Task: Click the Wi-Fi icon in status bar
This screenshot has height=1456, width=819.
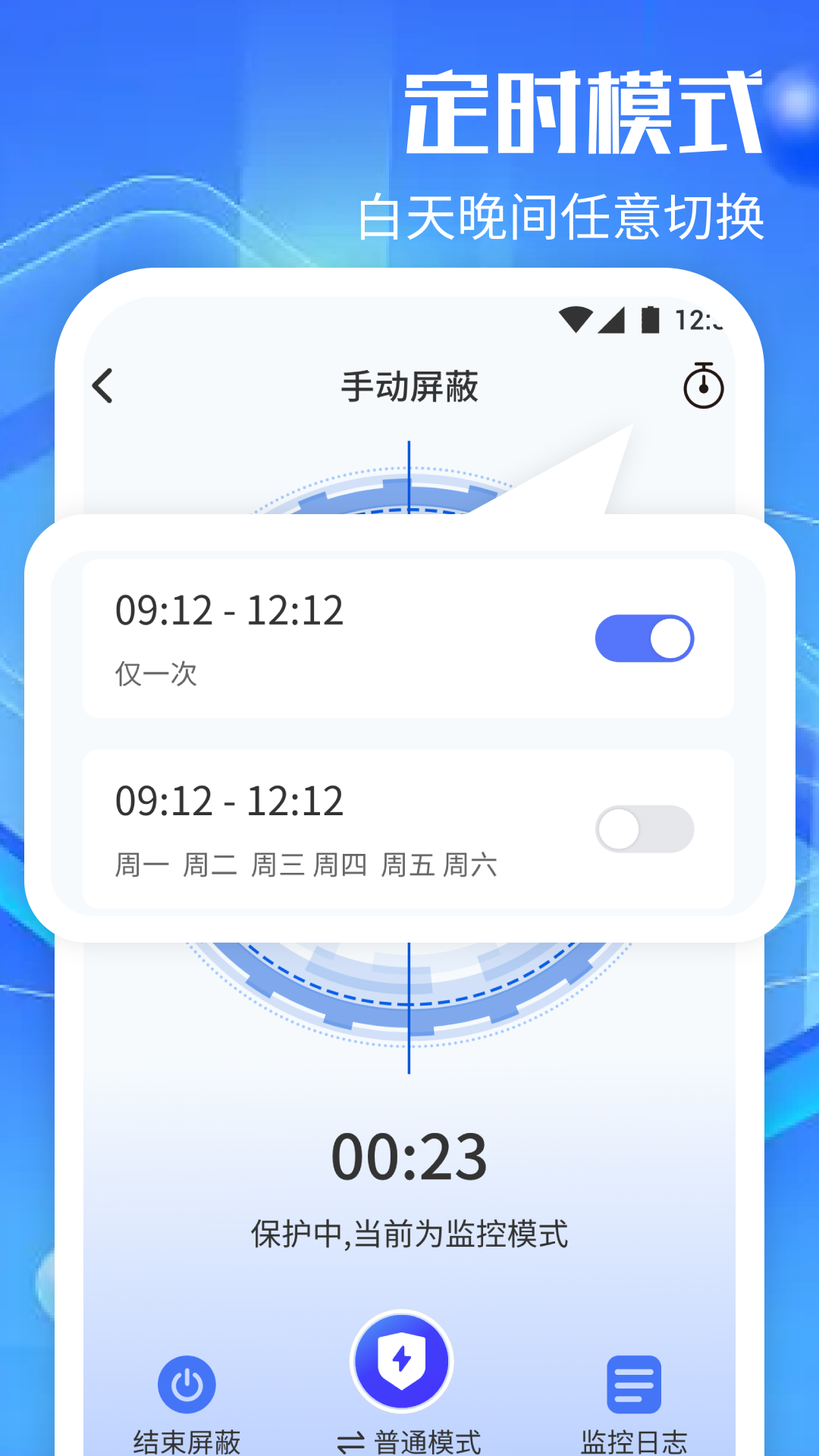Action: (x=574, y=320)
